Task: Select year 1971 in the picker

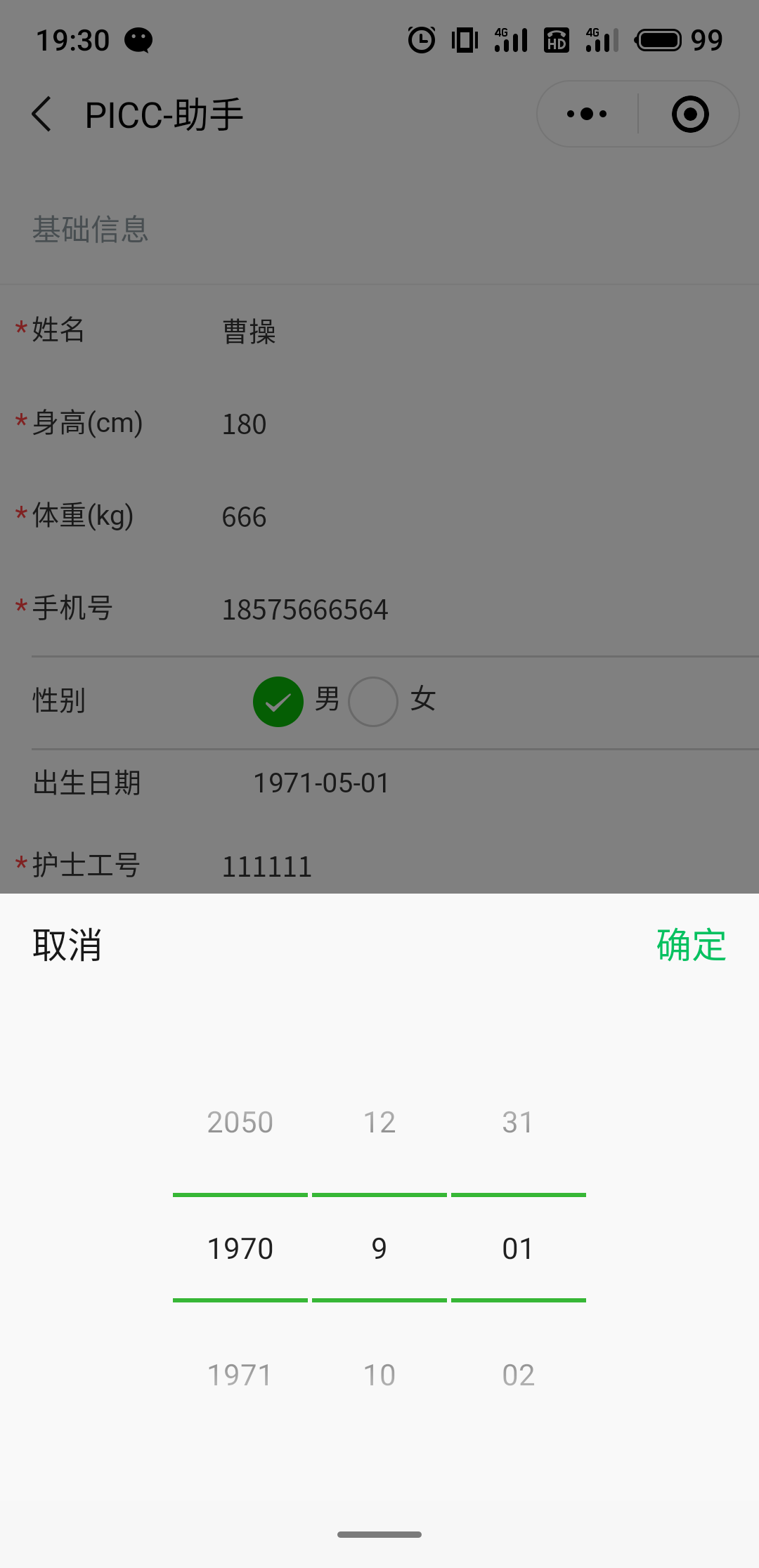Action: [240, 1375]
